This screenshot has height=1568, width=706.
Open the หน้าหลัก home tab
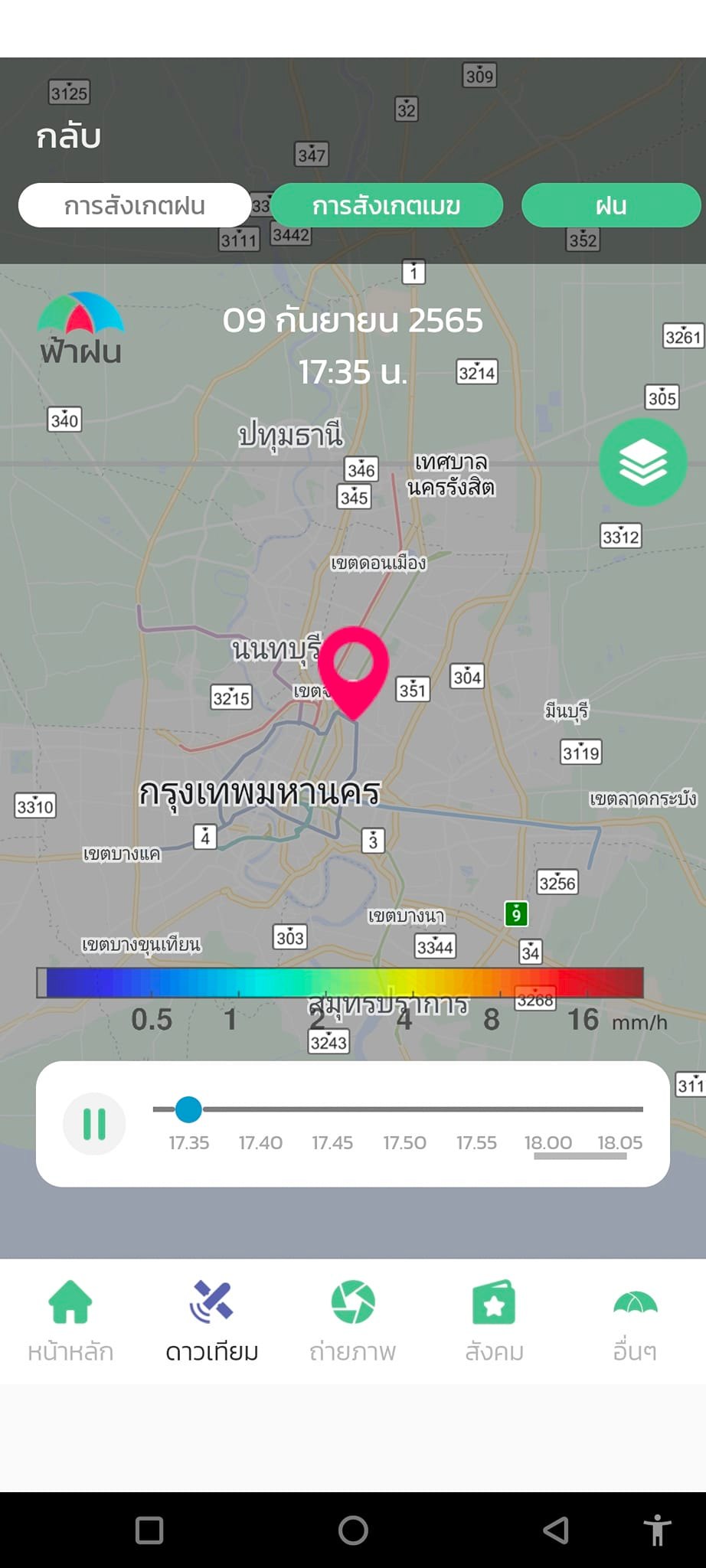point(70,1321)
